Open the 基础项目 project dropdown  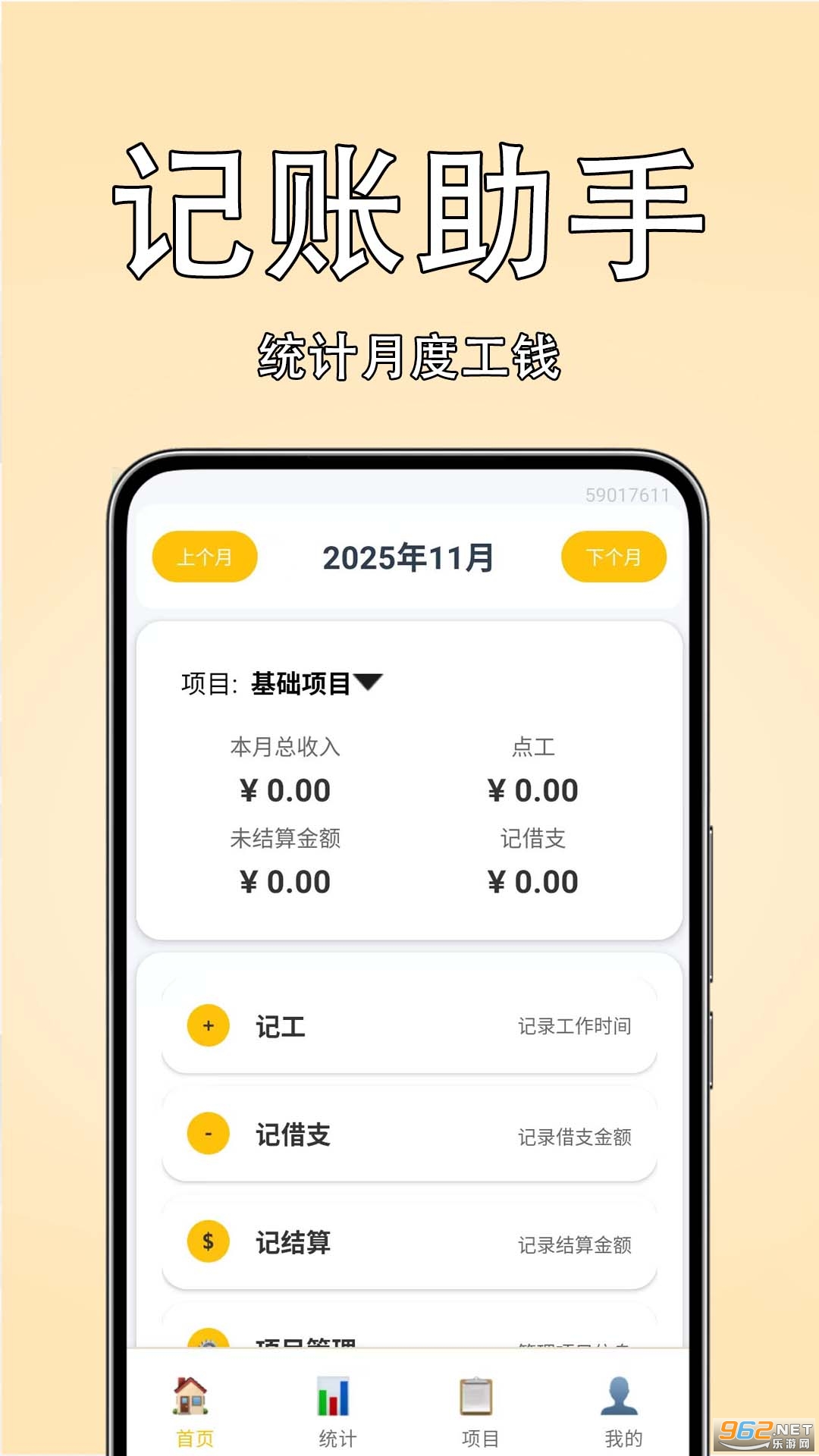click(x=300, y=682)
